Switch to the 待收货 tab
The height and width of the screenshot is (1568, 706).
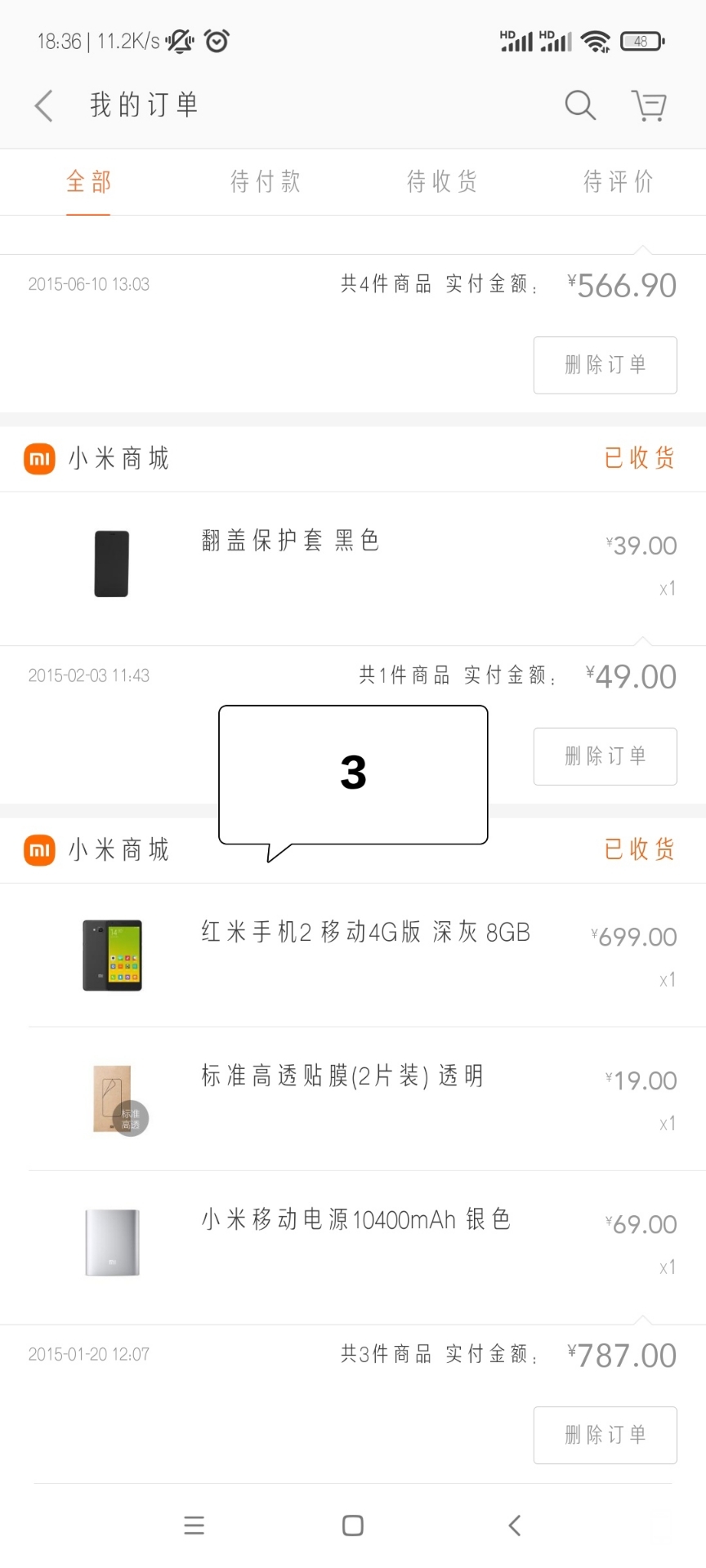tap(442, 181)
